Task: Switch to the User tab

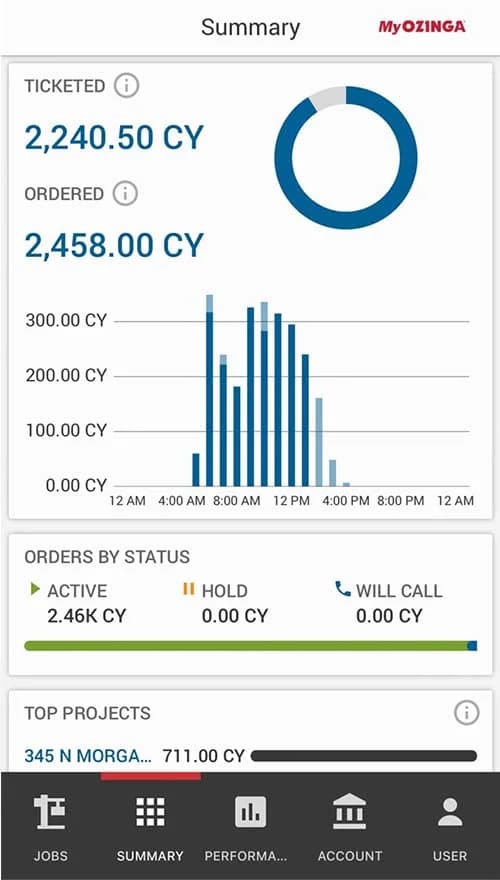Action: [449, 827]
